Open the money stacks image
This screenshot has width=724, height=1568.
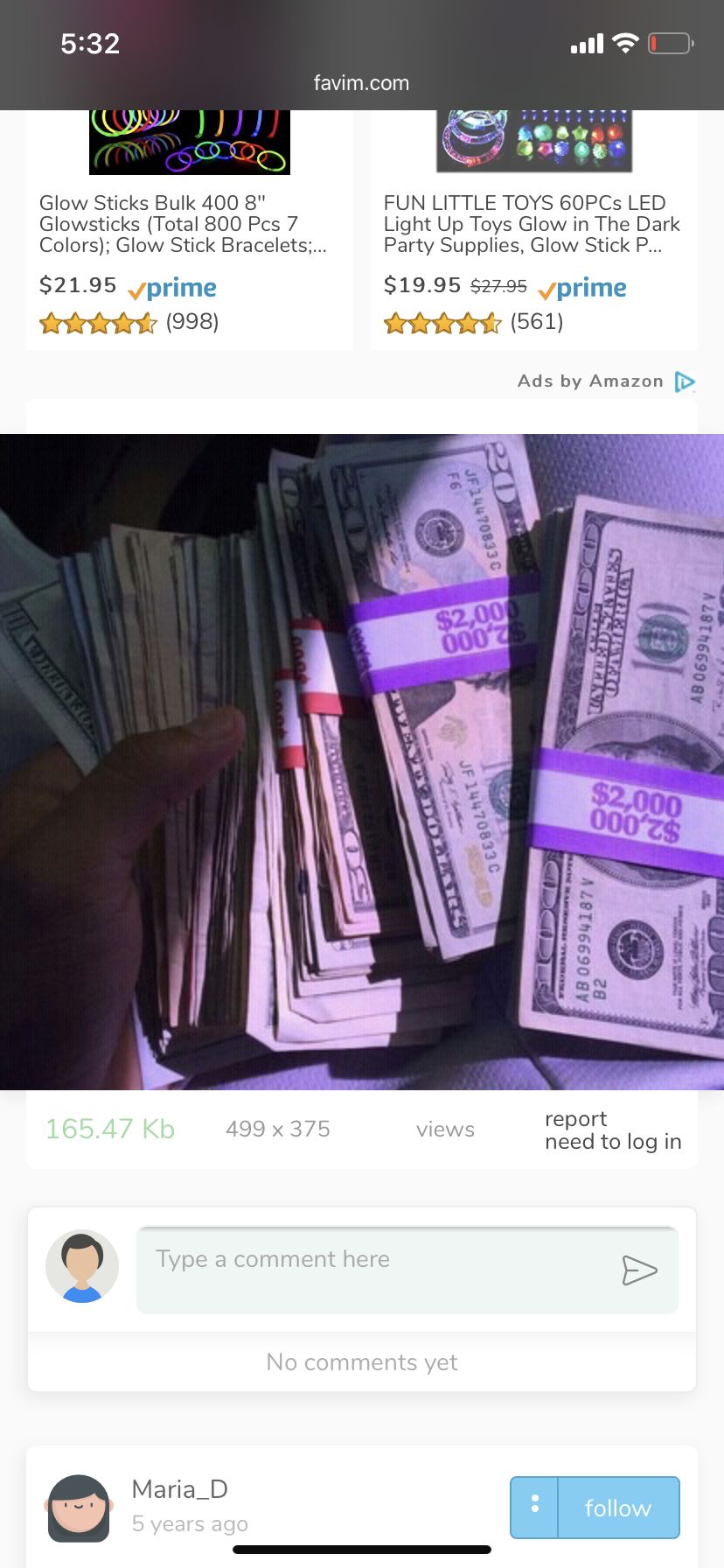(x=362, y=761)
